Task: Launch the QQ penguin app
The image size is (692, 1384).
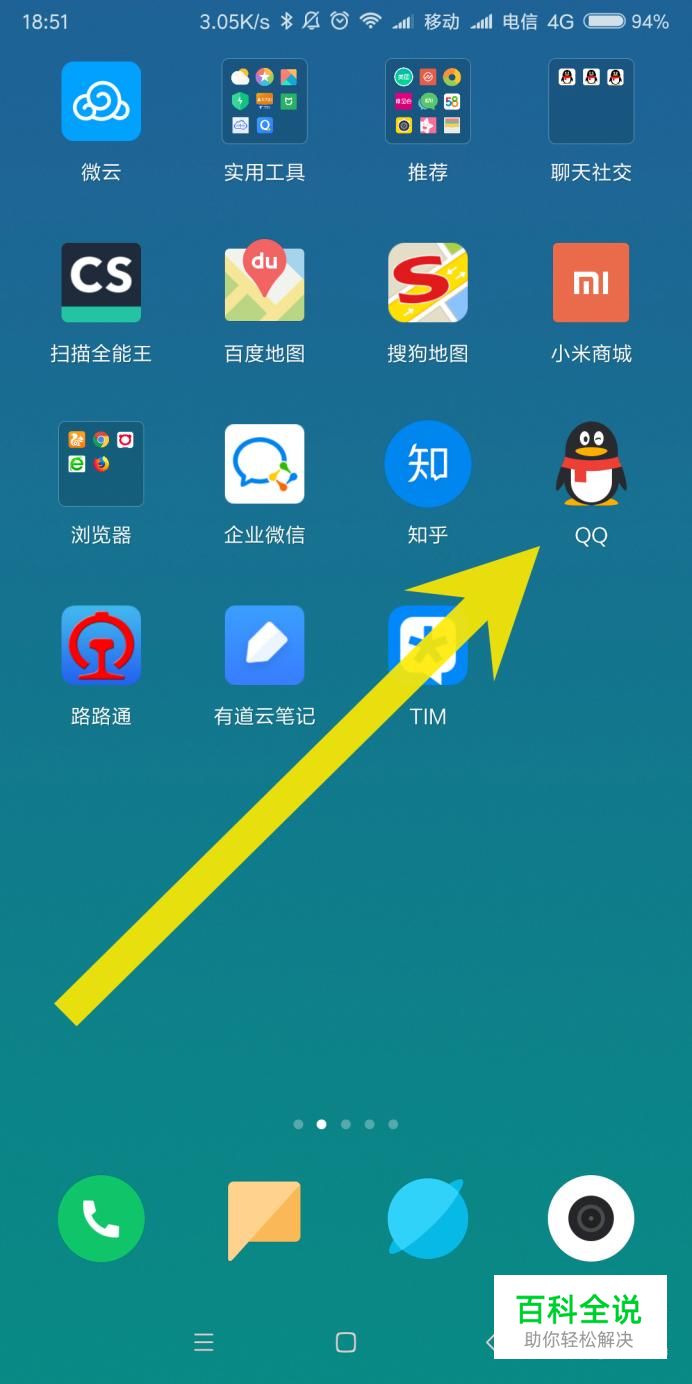Action: point(591,464)
